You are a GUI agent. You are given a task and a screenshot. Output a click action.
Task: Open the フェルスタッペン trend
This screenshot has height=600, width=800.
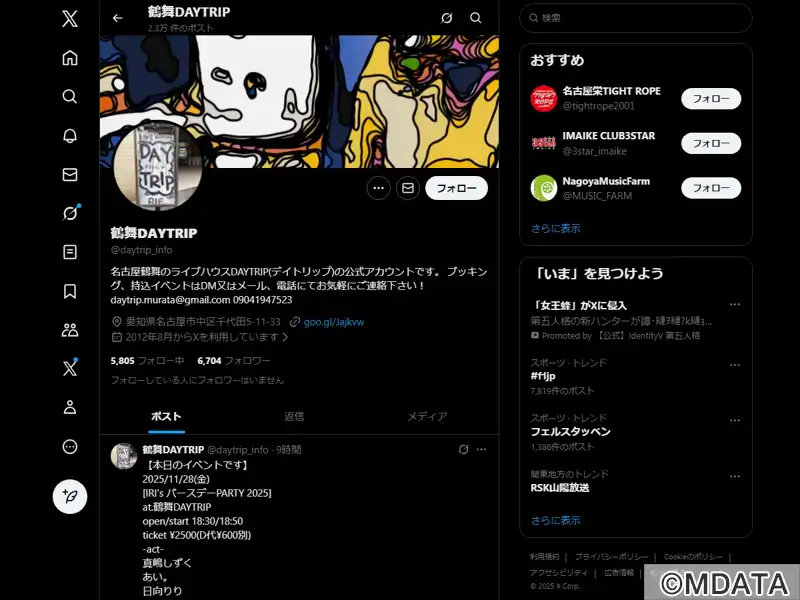click(x=570, y=432)
